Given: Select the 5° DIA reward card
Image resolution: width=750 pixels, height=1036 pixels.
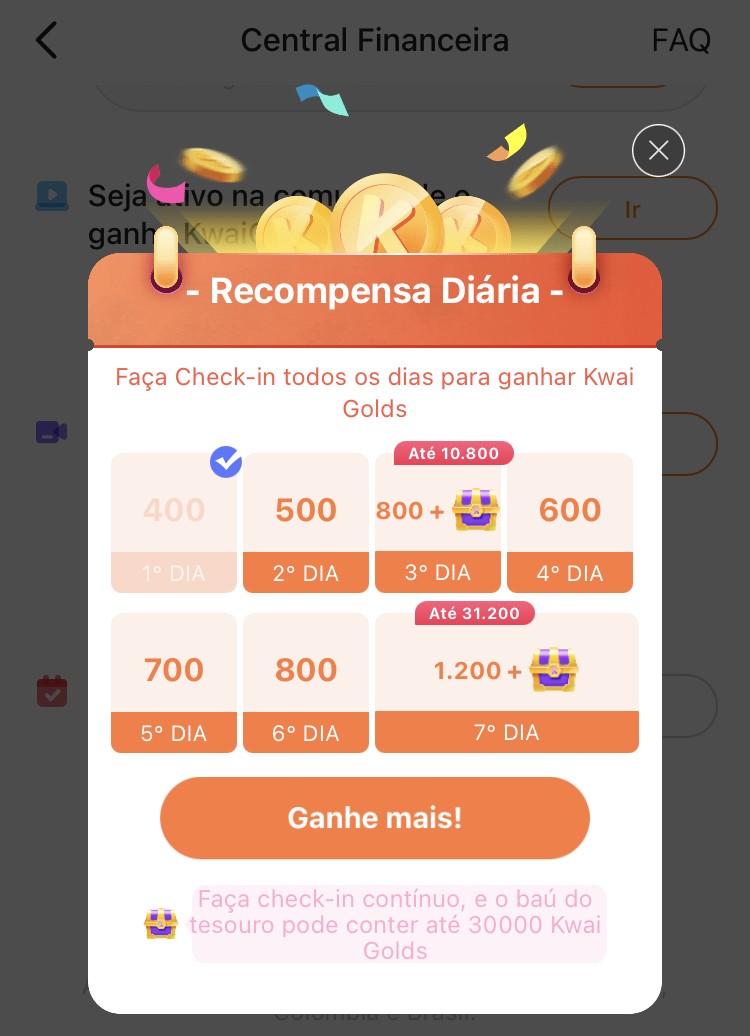Looking at the screenshot, I should [174, 683].
